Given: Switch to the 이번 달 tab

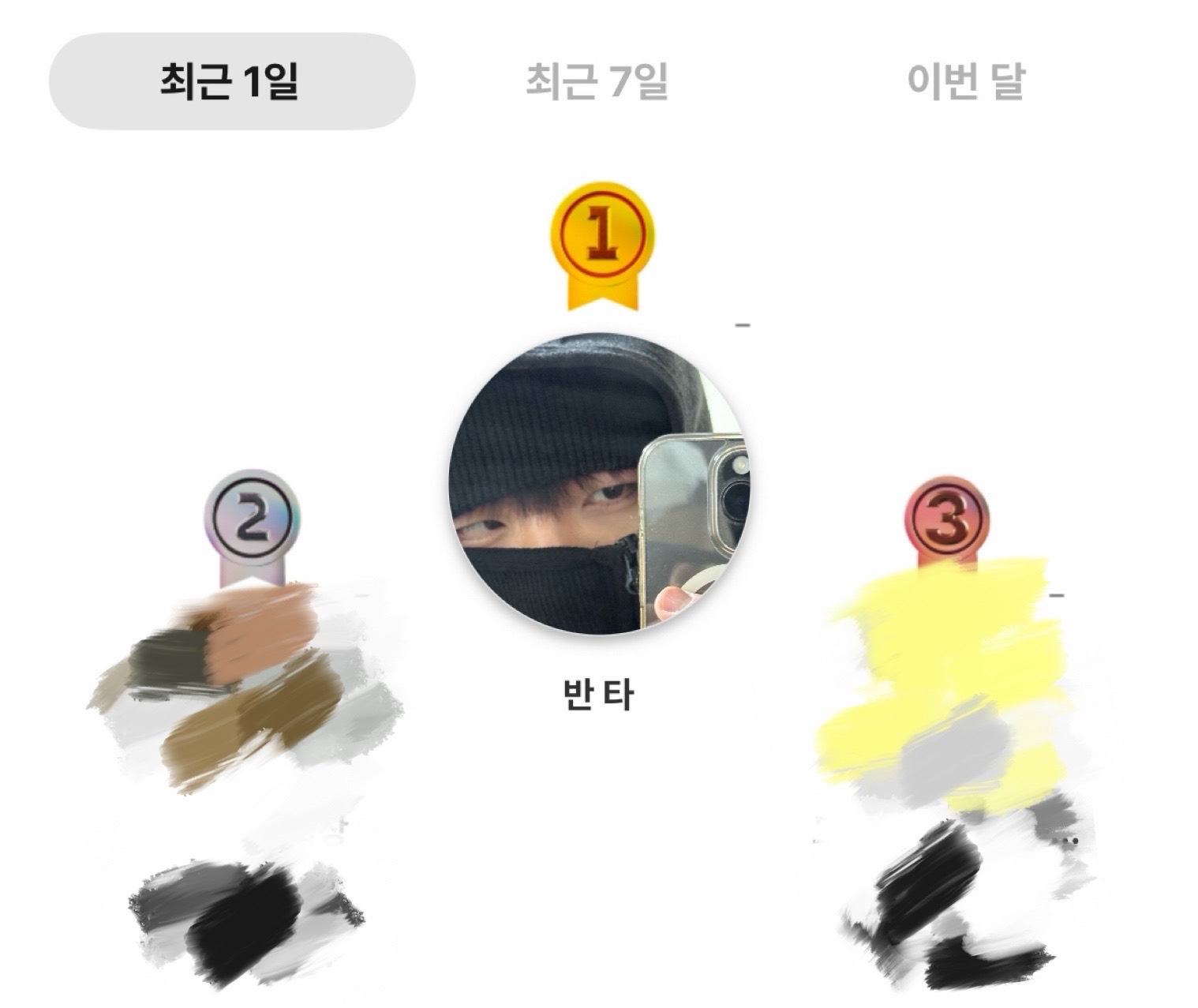Looking at the screenshot, I should coord(965,81).
